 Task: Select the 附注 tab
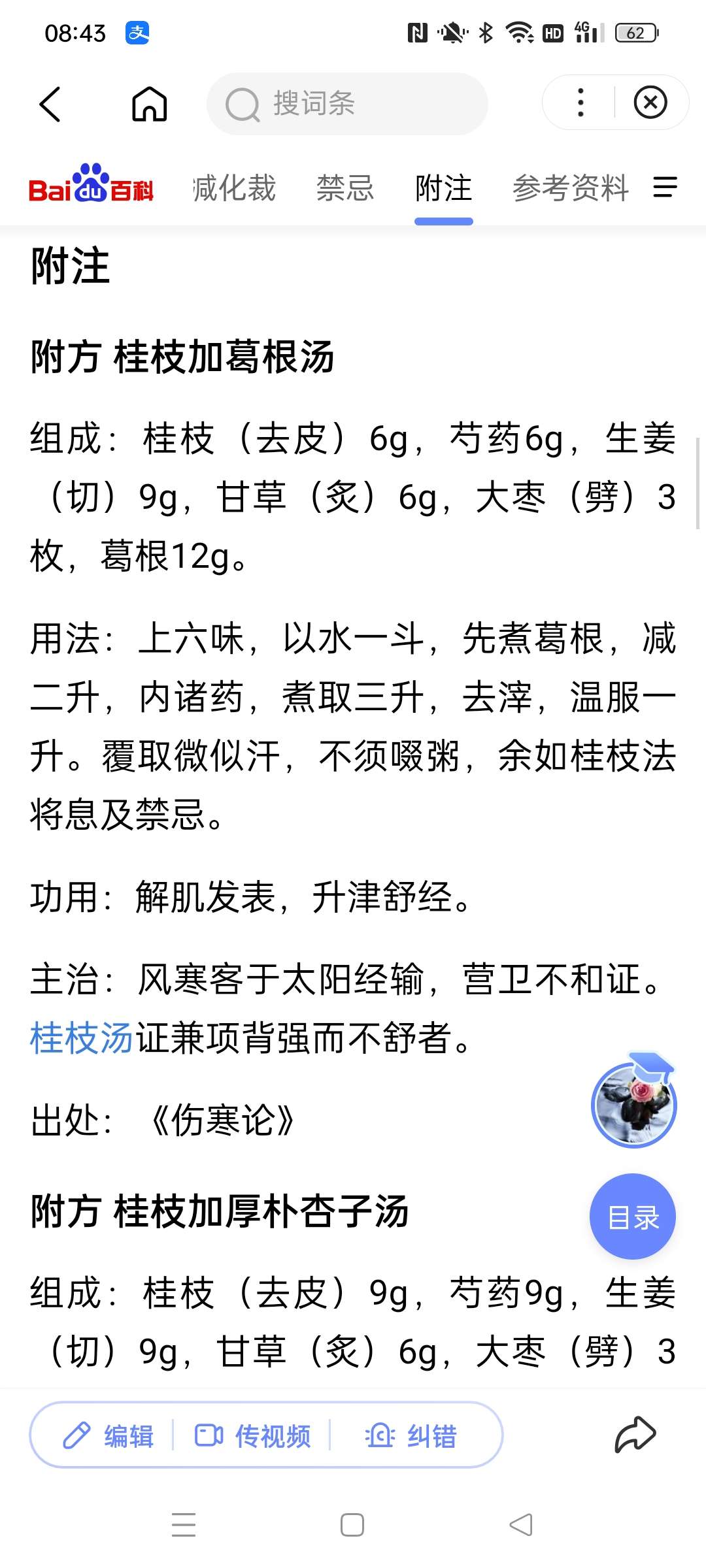(443, 188)
